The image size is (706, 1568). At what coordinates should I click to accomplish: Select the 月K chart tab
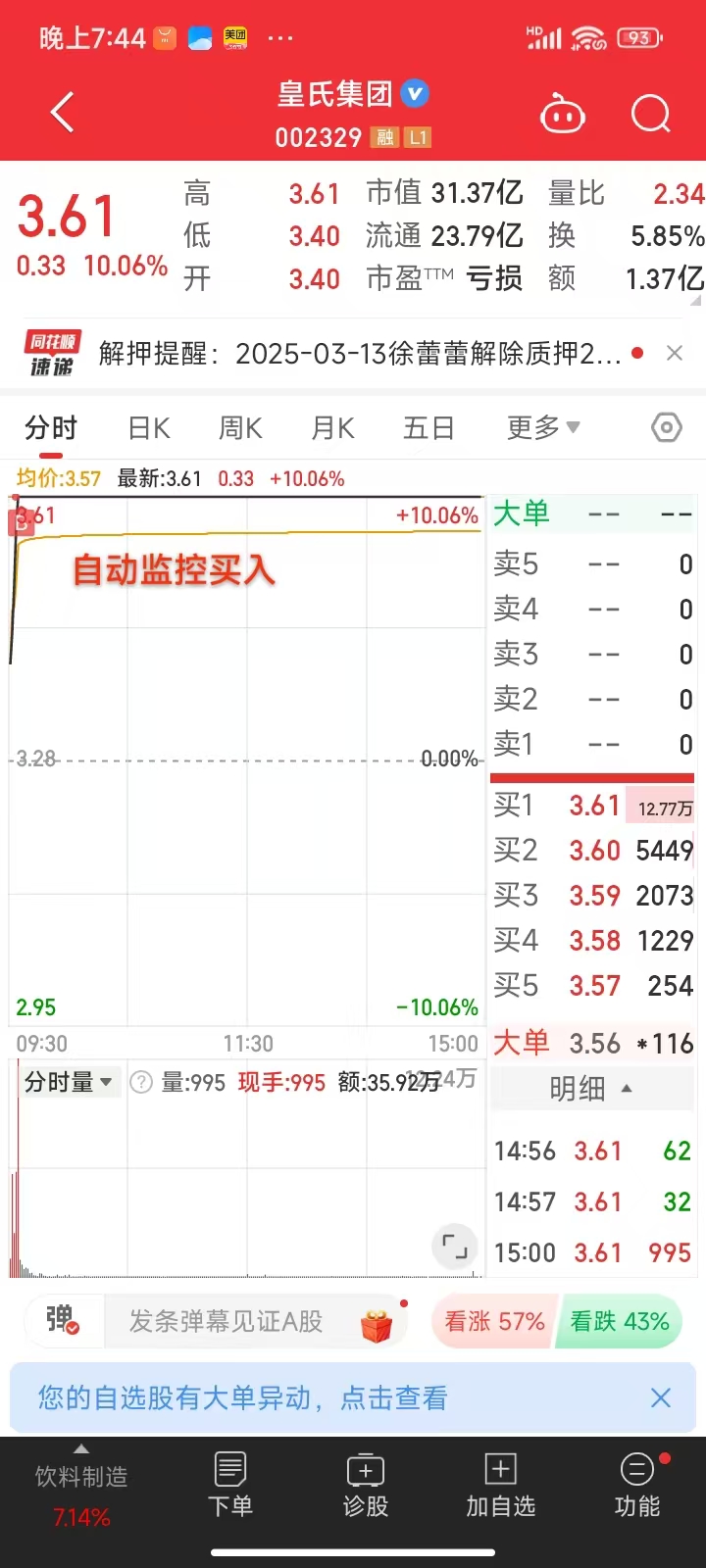332,428
